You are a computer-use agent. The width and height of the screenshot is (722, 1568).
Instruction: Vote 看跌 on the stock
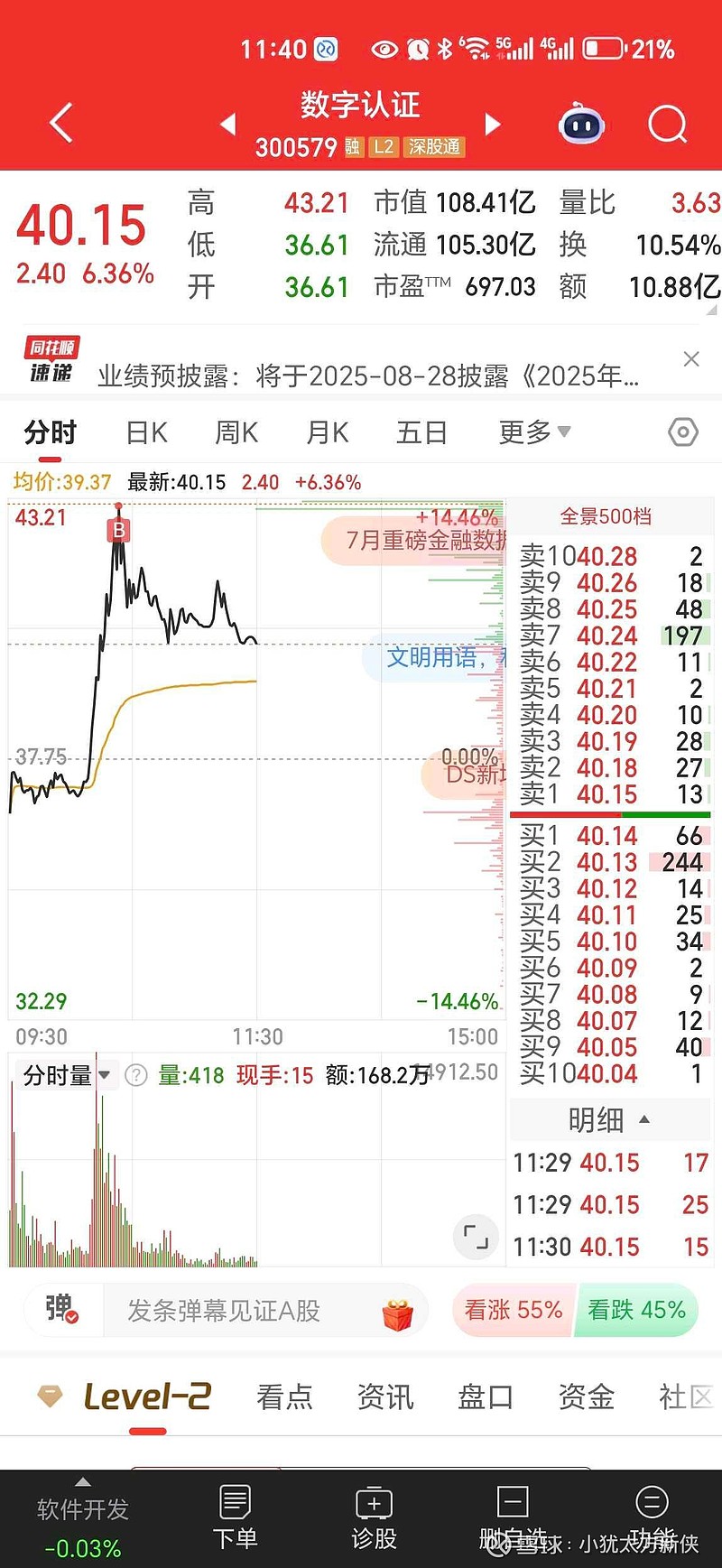click(637, 1310)
